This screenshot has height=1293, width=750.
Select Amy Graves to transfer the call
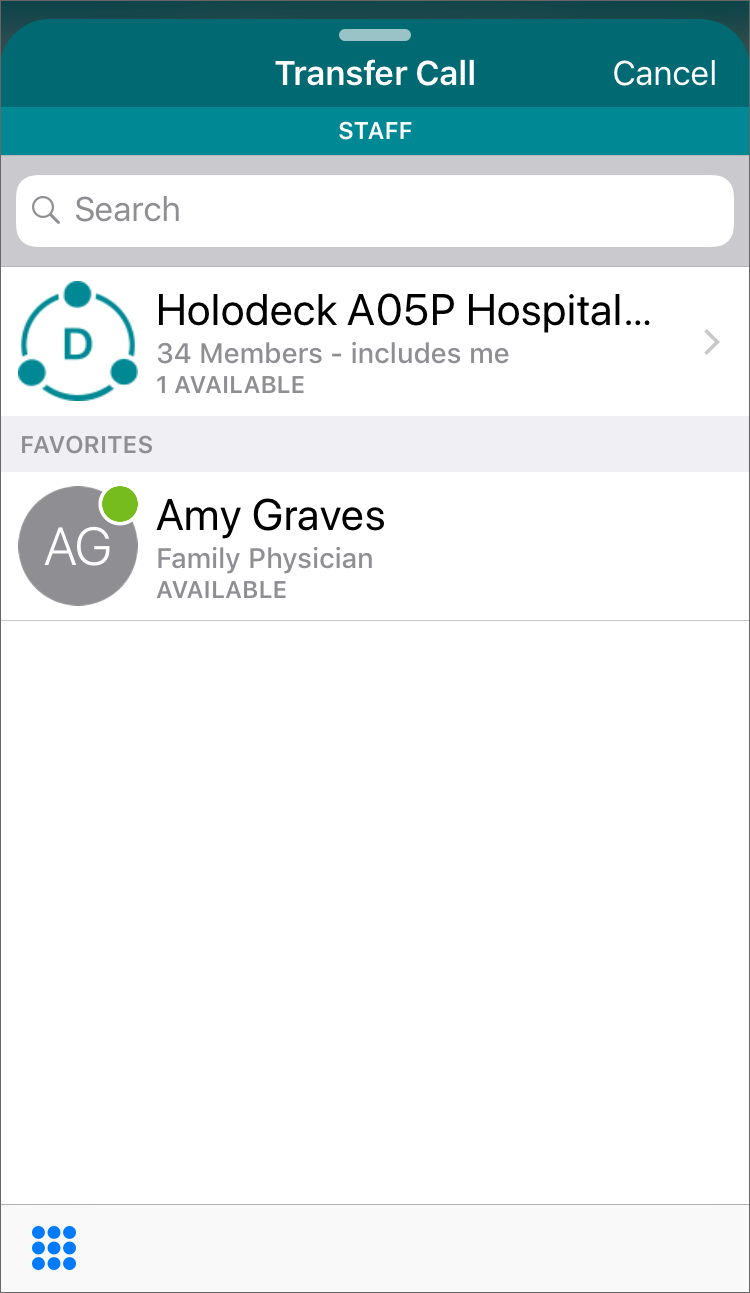coord(375,545)
